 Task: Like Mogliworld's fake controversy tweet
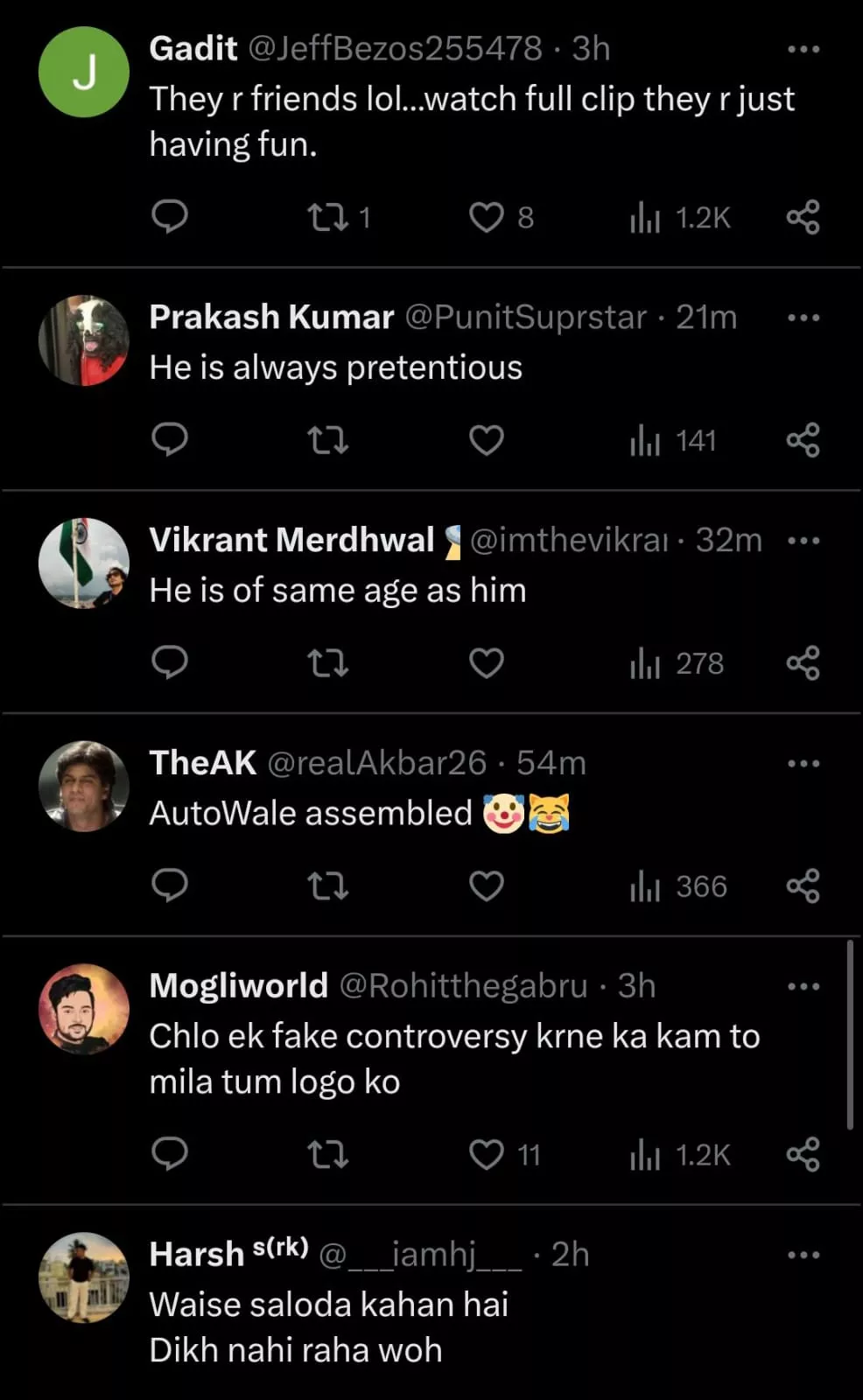tap(487, 1155)
